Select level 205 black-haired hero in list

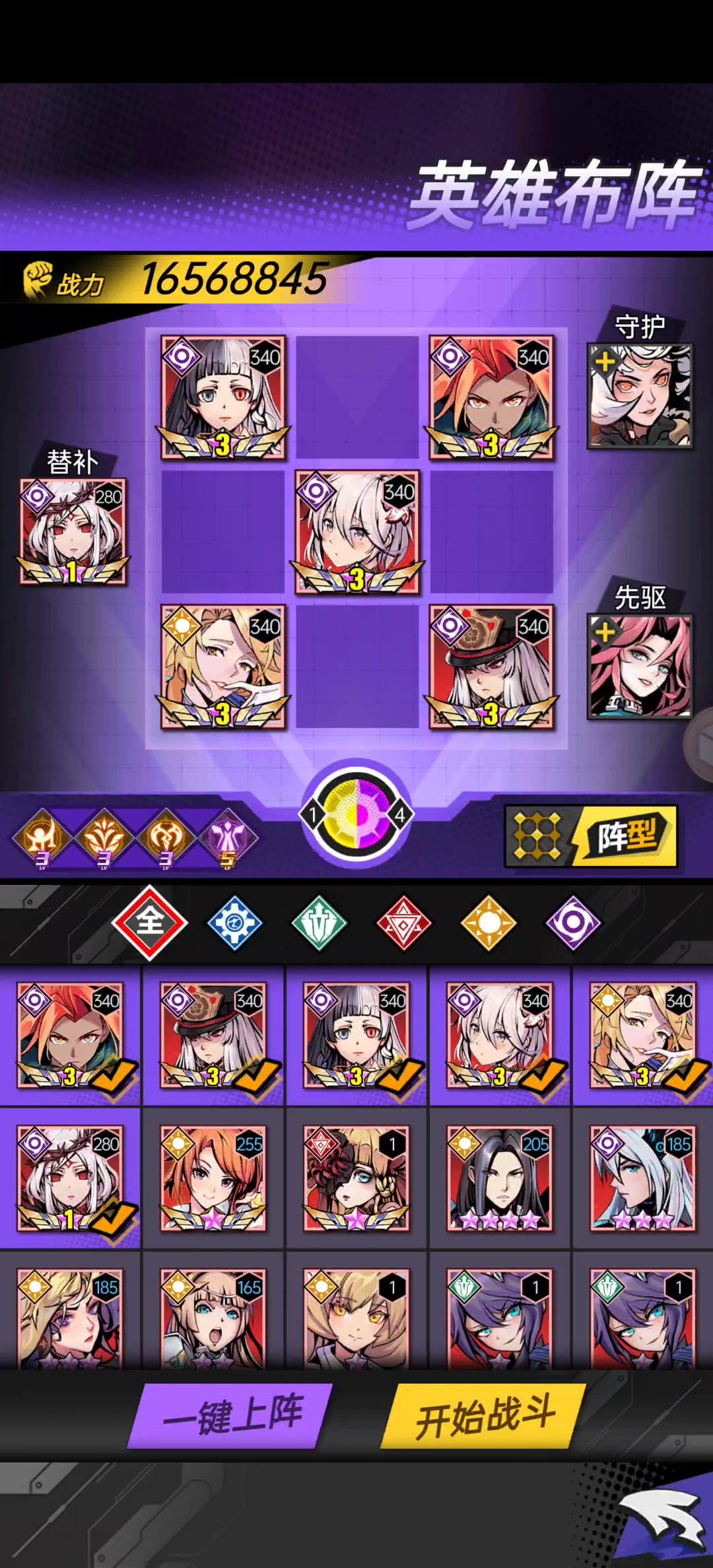pyautogui.click(x=499, y=1178)
